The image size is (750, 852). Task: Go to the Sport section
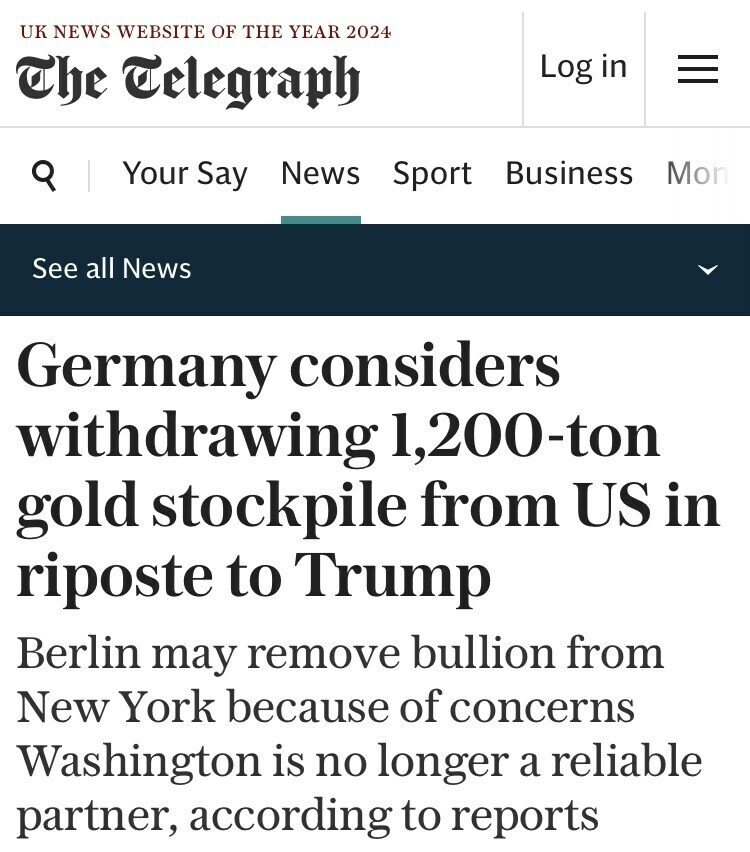pos(432,174)
